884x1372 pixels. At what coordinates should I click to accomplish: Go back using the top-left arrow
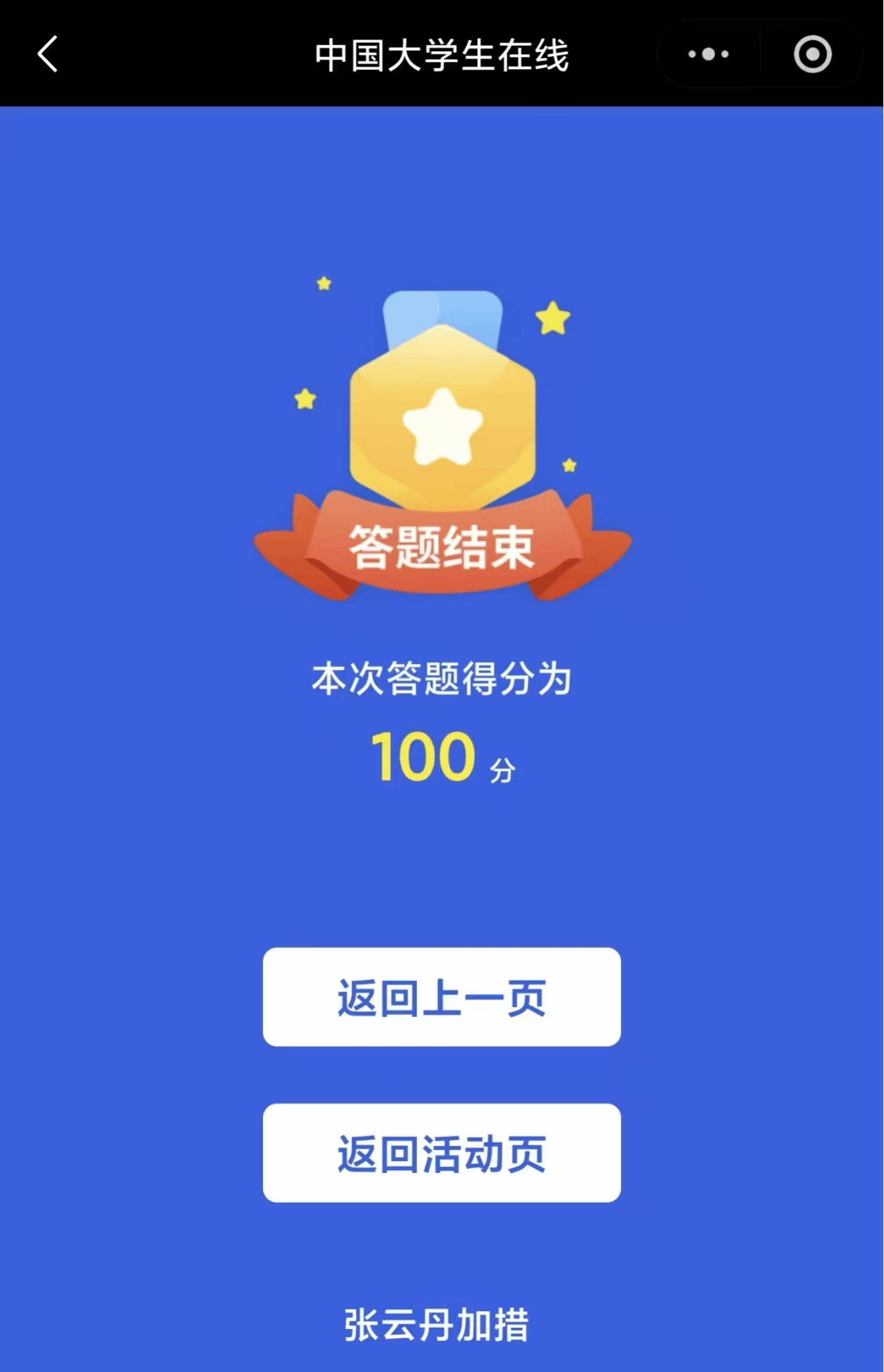pos(48,55)
